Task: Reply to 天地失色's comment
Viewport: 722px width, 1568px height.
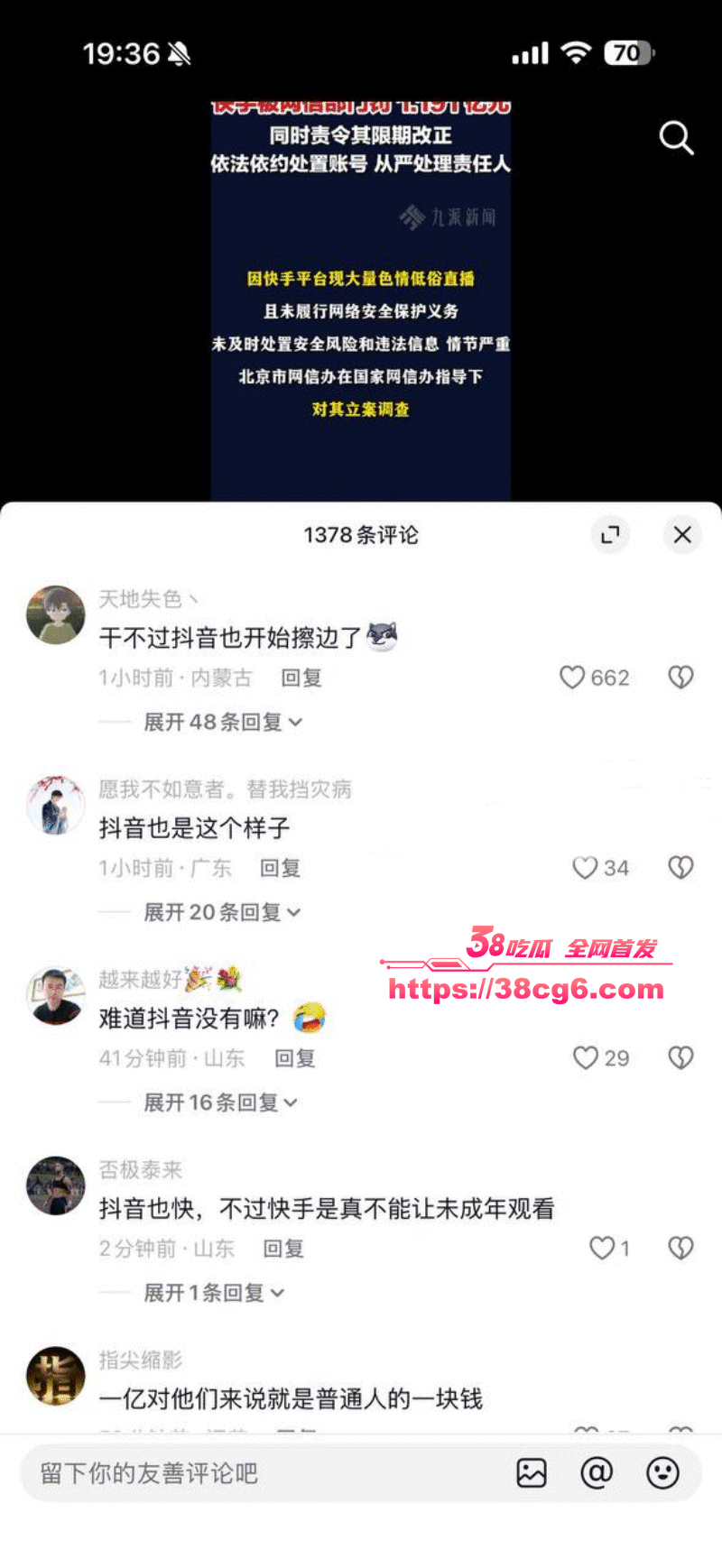Action: pyautogui.click(x=301, y=678)
